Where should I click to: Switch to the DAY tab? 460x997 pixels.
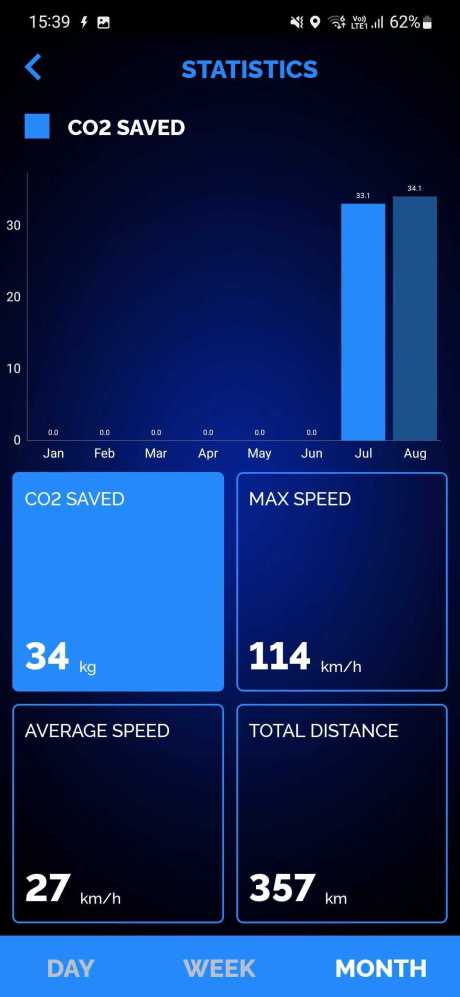tap(71, 968)
